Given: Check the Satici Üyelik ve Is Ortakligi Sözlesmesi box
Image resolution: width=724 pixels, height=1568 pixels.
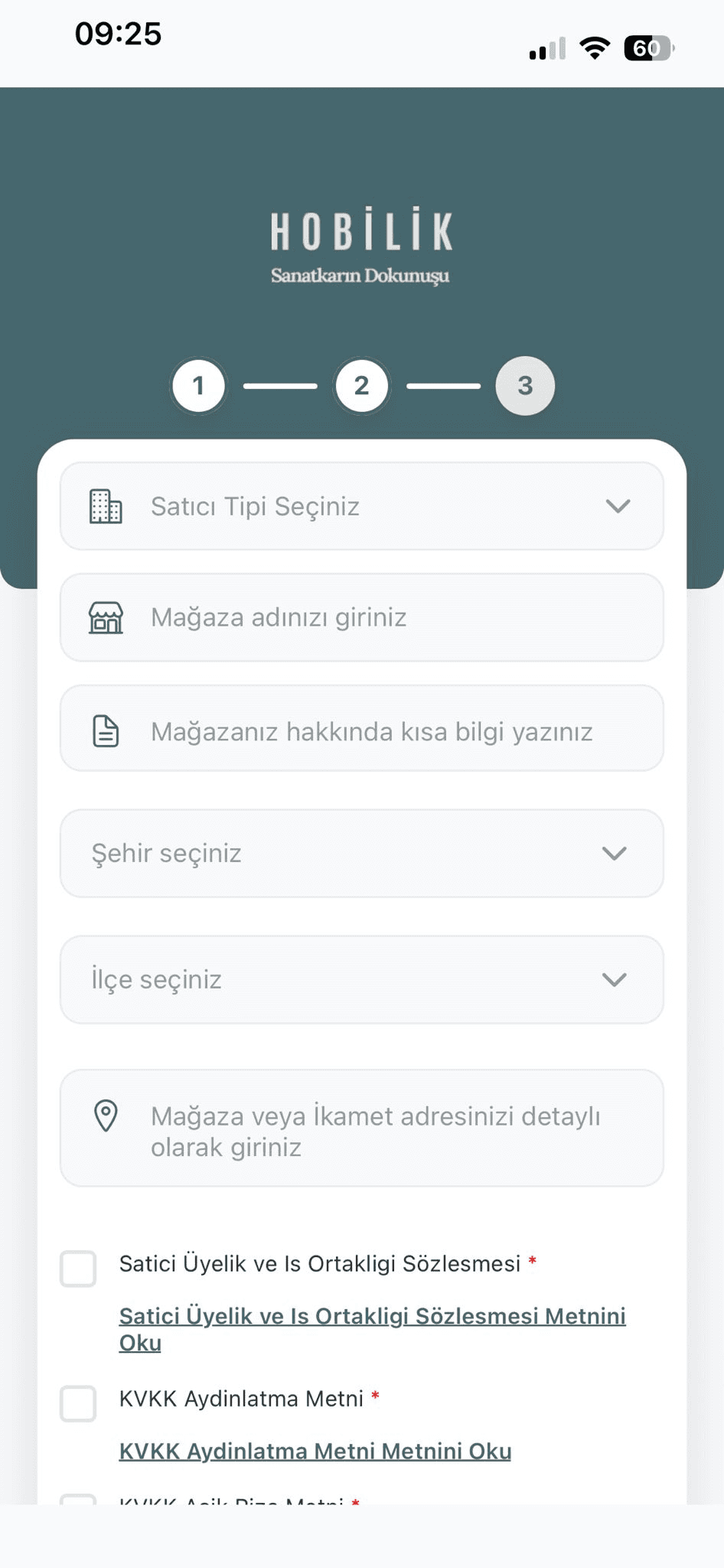Looking at the screenshot, I should tap(78, 1269).
